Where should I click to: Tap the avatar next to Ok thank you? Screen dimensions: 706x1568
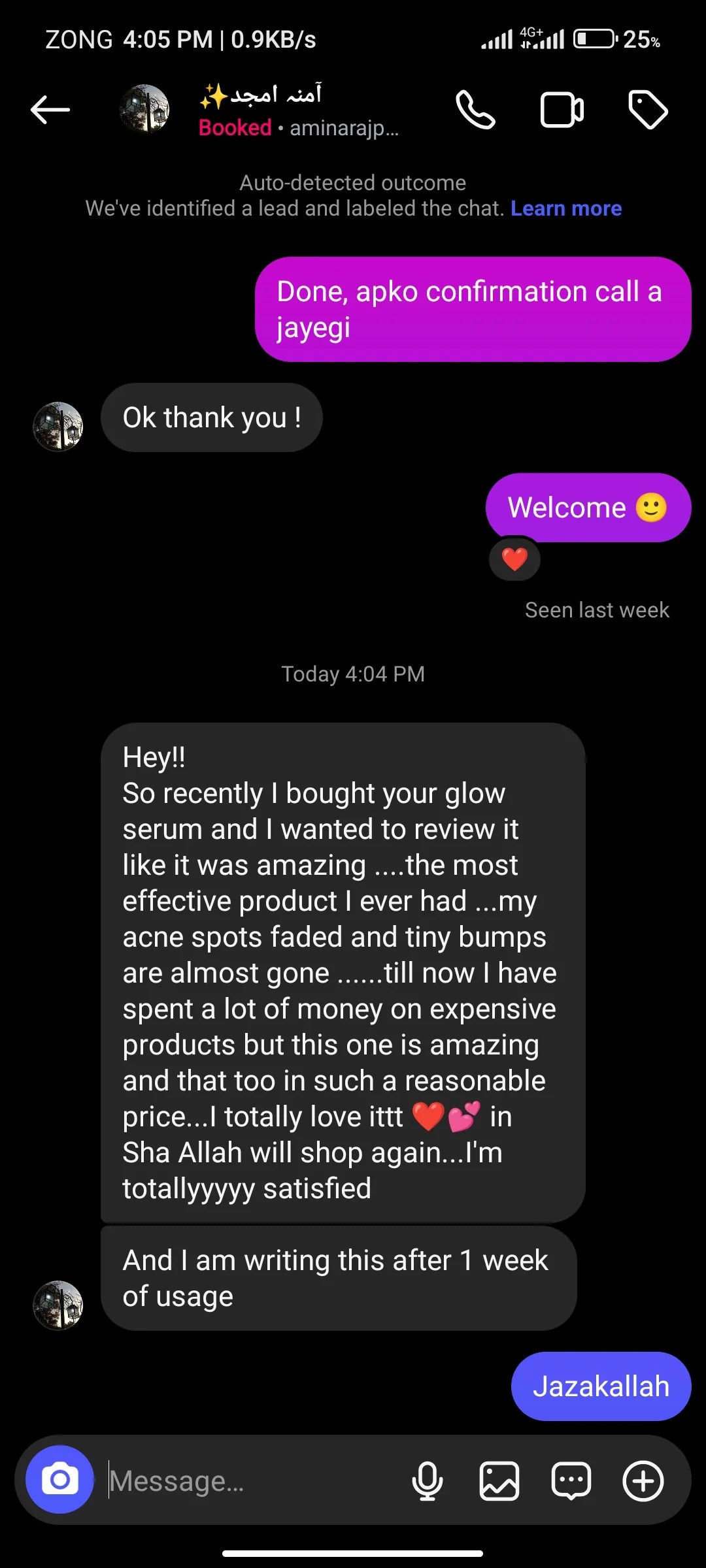pyautogui.click(x=58, y=427)
